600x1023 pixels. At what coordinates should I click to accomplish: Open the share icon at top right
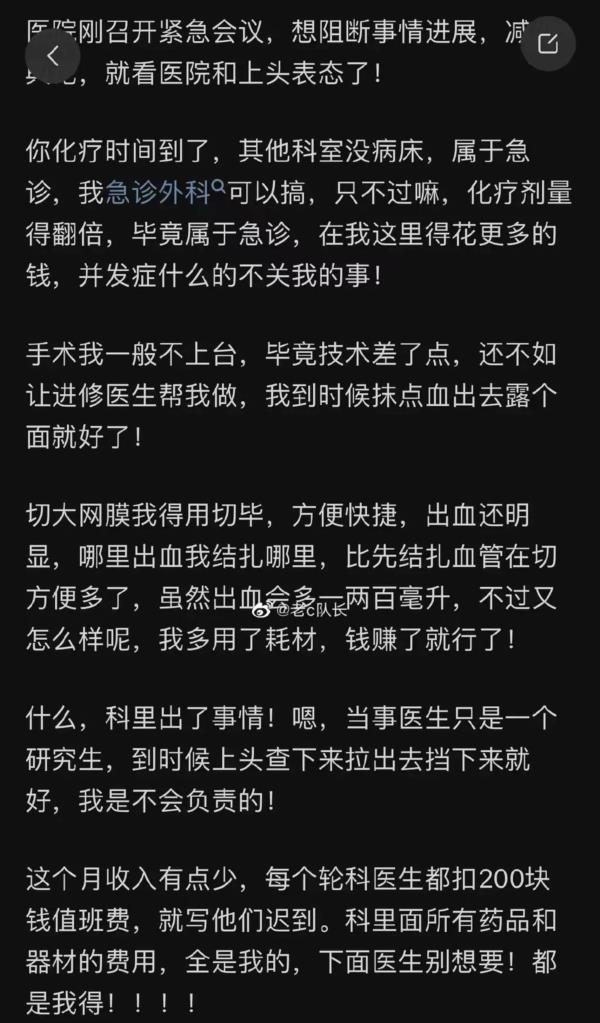548,43
